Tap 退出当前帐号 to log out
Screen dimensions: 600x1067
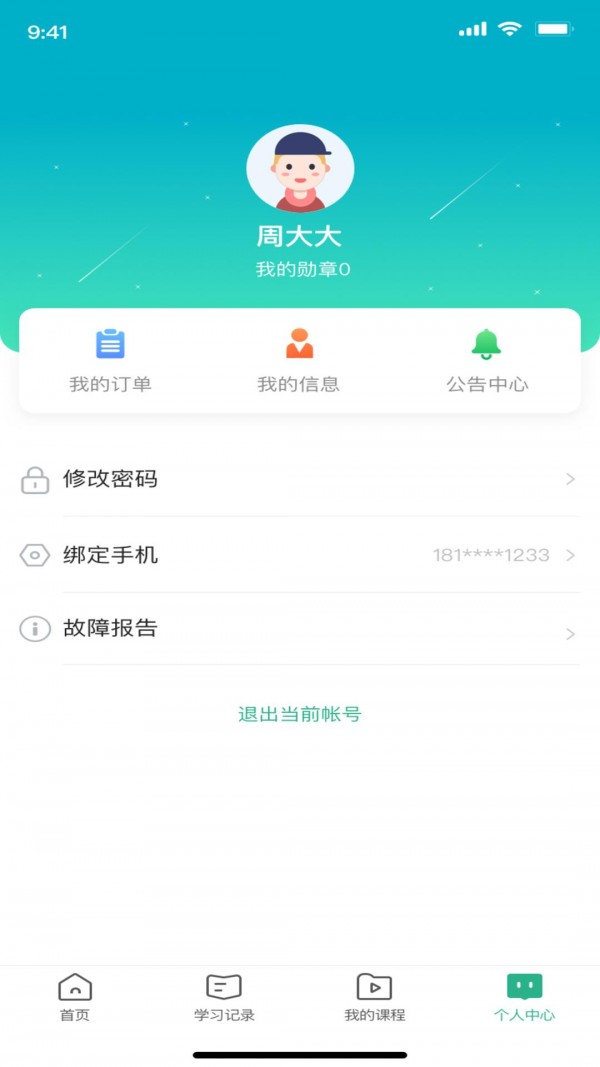click(x=300, y=714)
